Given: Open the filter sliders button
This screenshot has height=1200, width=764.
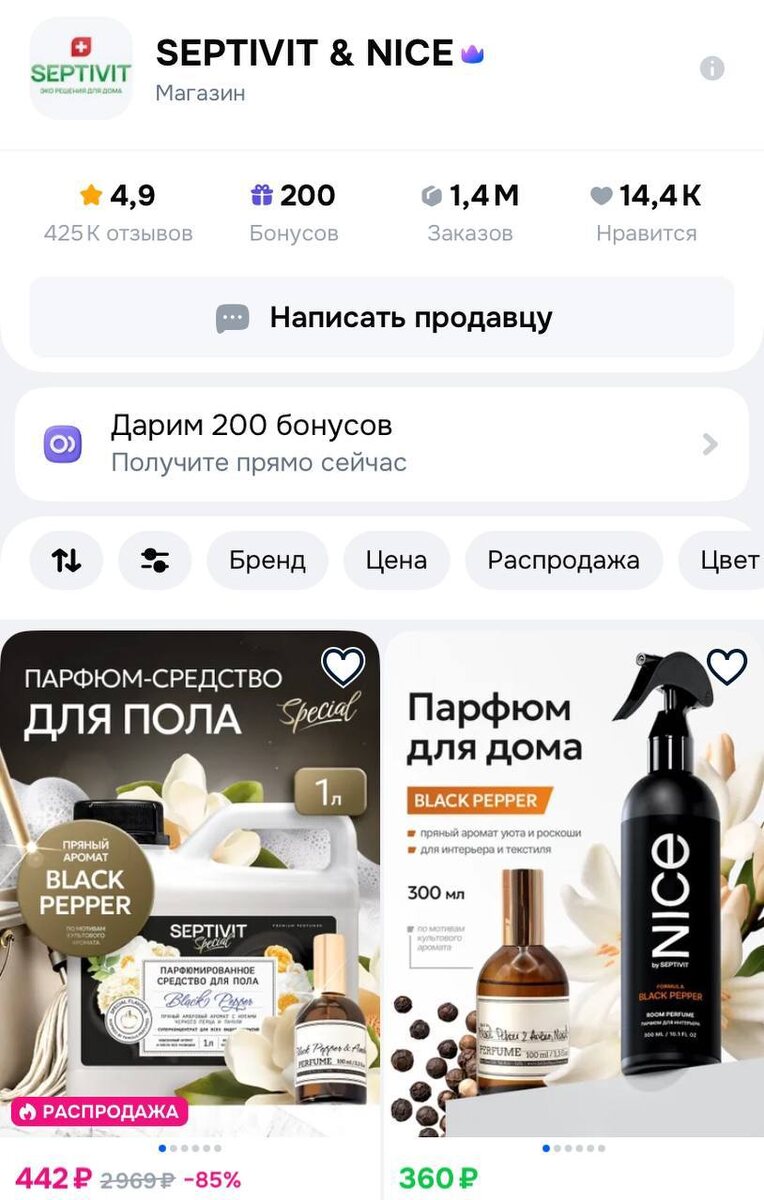Looking at the screenshot, I should click(x=155, y=560).
